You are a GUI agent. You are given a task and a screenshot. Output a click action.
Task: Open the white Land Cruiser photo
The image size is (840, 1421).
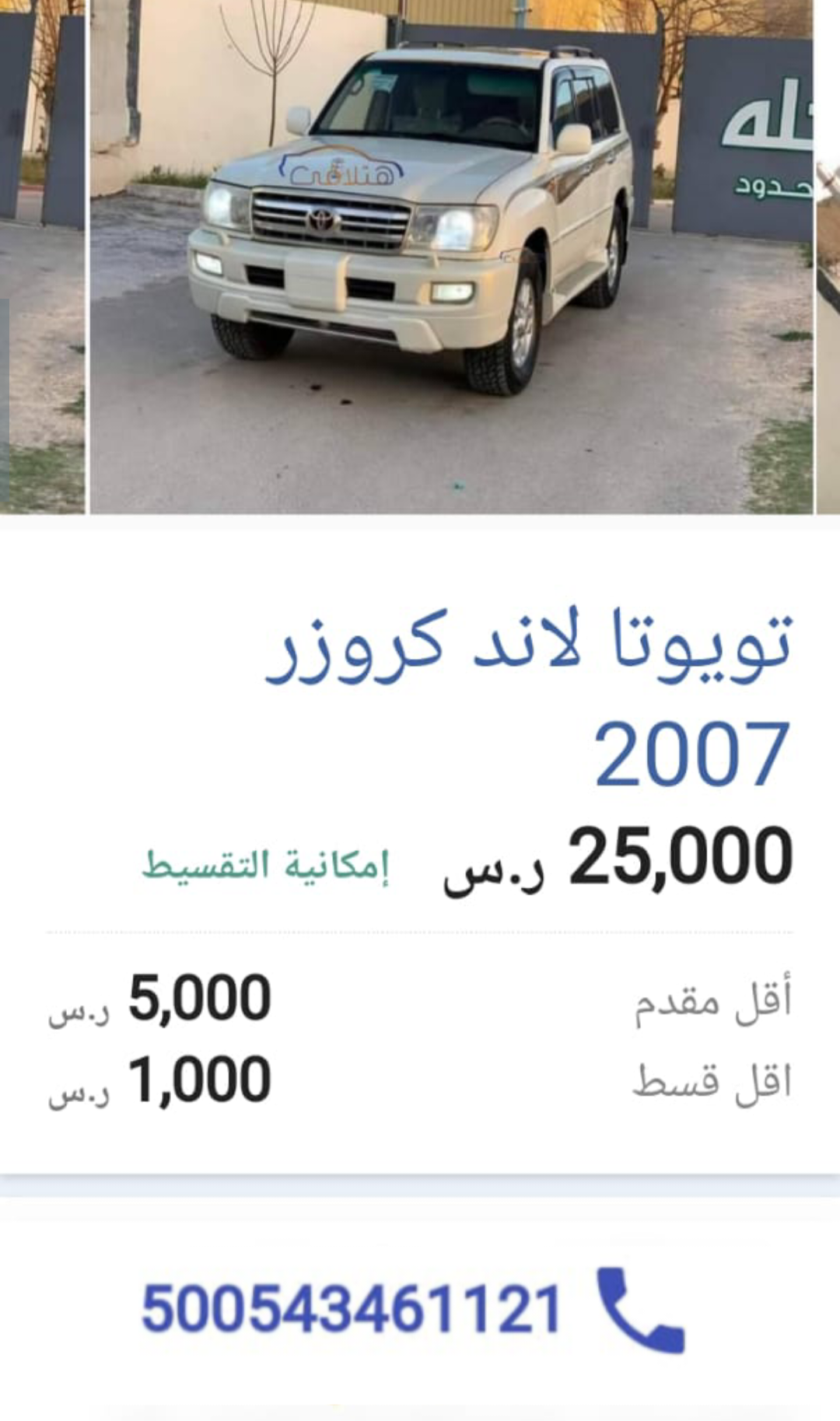point(452,257)
